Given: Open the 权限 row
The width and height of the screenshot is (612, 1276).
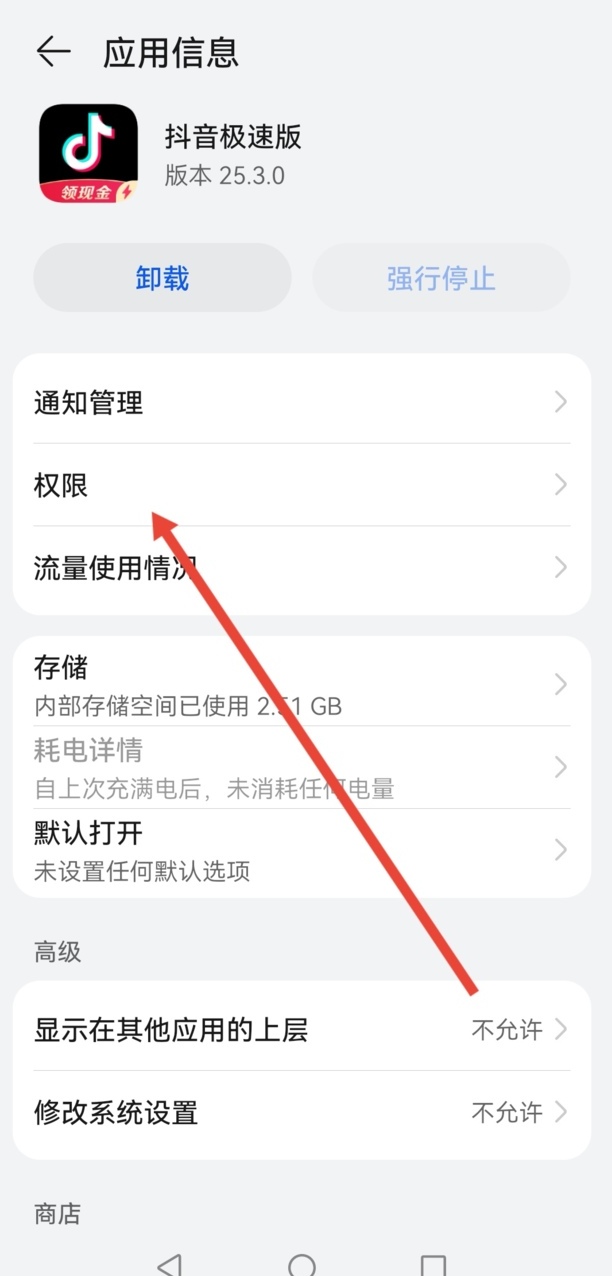Looking at the screenshot, I should point(300,485).
